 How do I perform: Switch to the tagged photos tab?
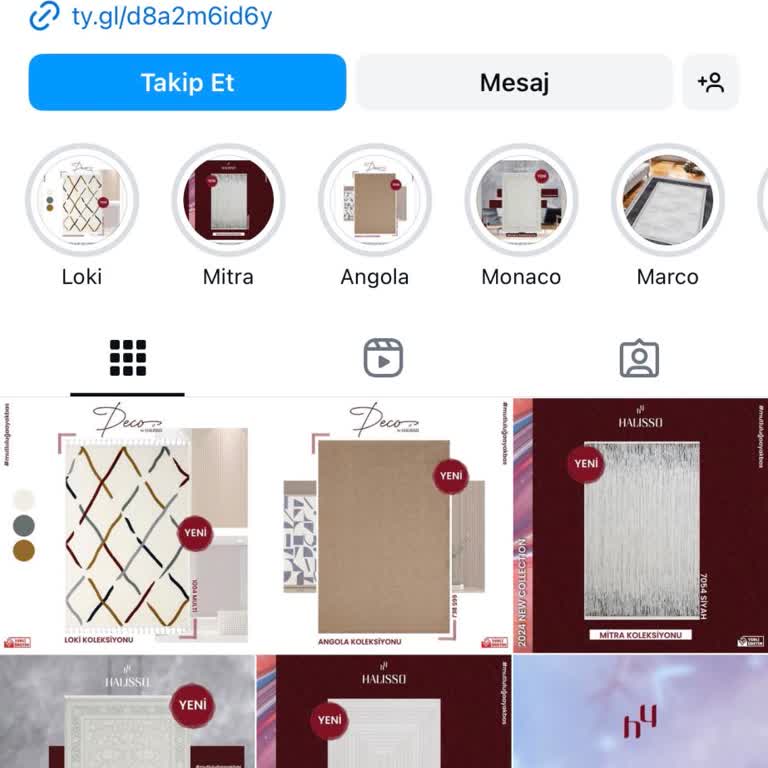[639, 358]
